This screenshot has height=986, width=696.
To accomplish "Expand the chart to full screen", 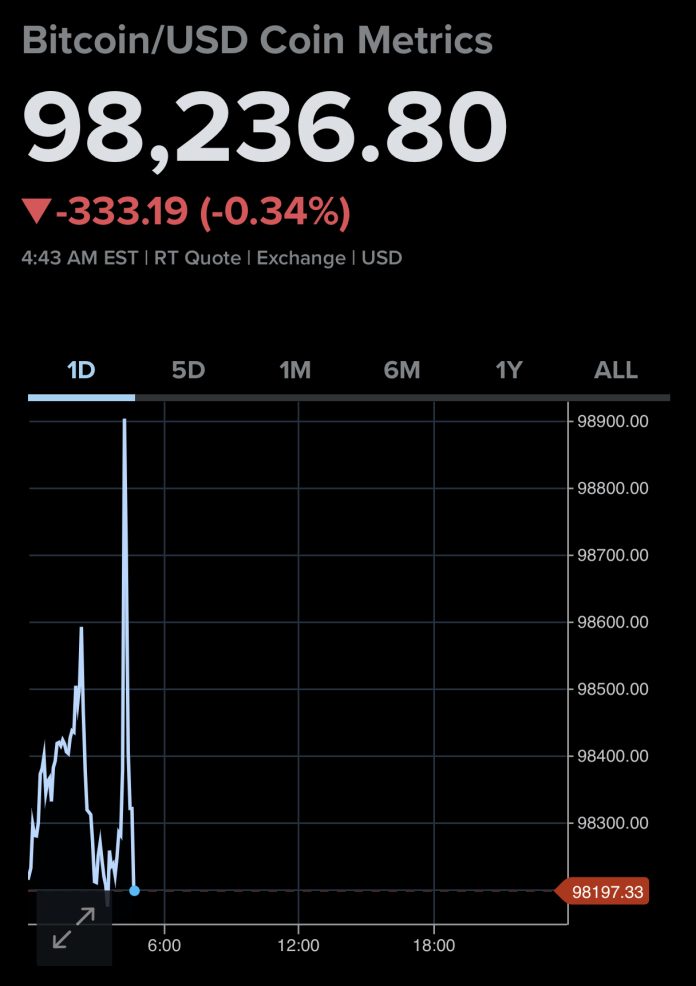I will tap(74, 928).
